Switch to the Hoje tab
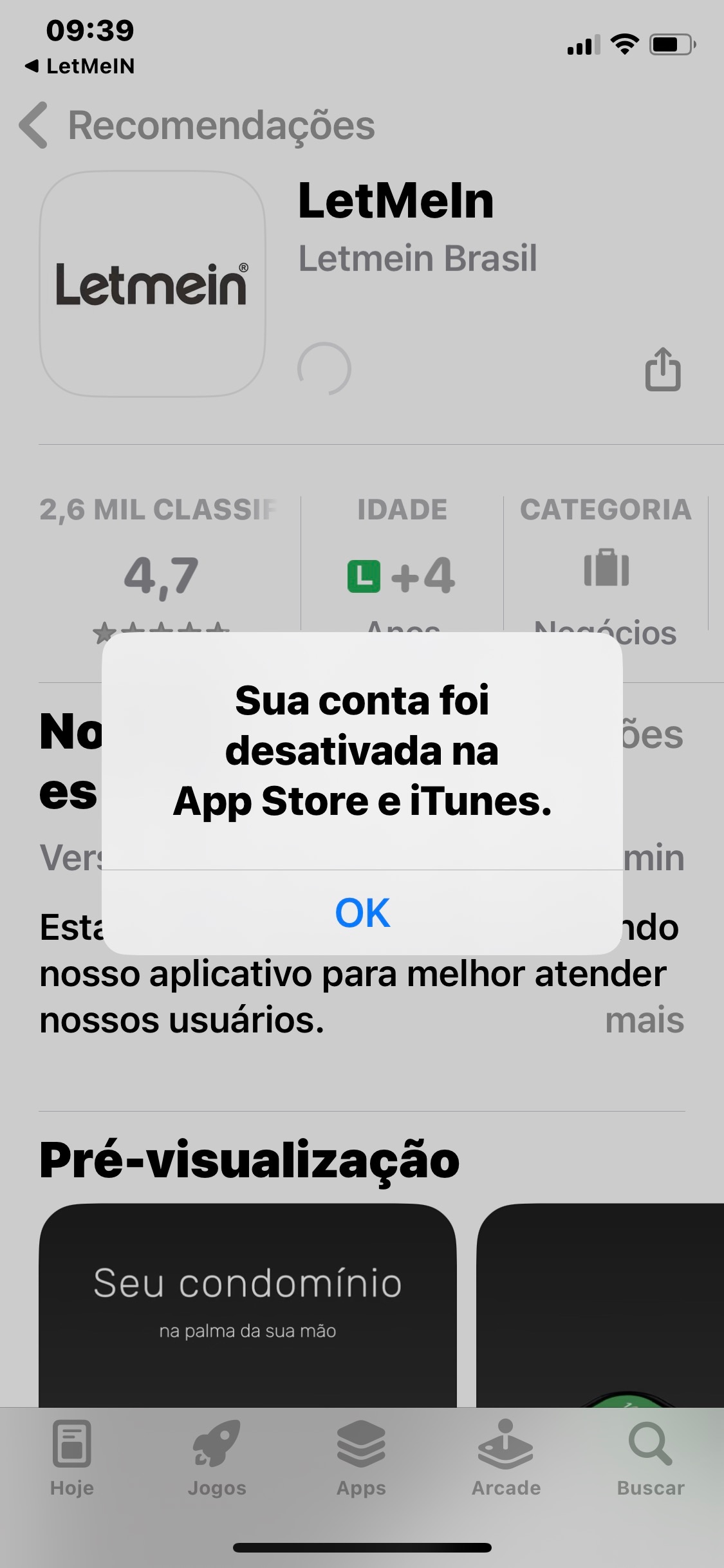This screenshot has height=1568, width=724. (72, 1459)
